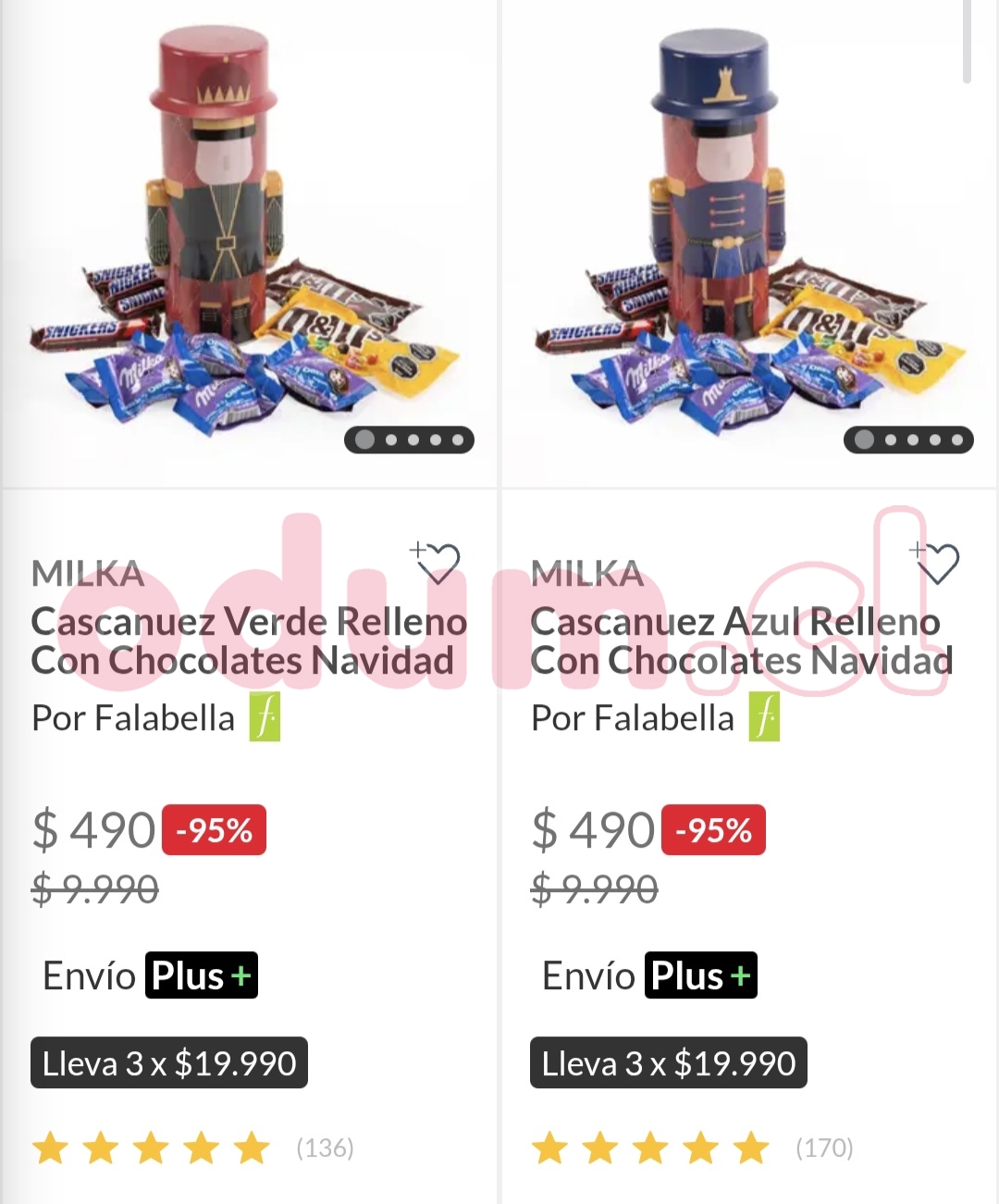Viewport: 999px width, 1204px height.
Task: Open the Cascanuez Verde Relleno product title
Action: tap(248, 640)
